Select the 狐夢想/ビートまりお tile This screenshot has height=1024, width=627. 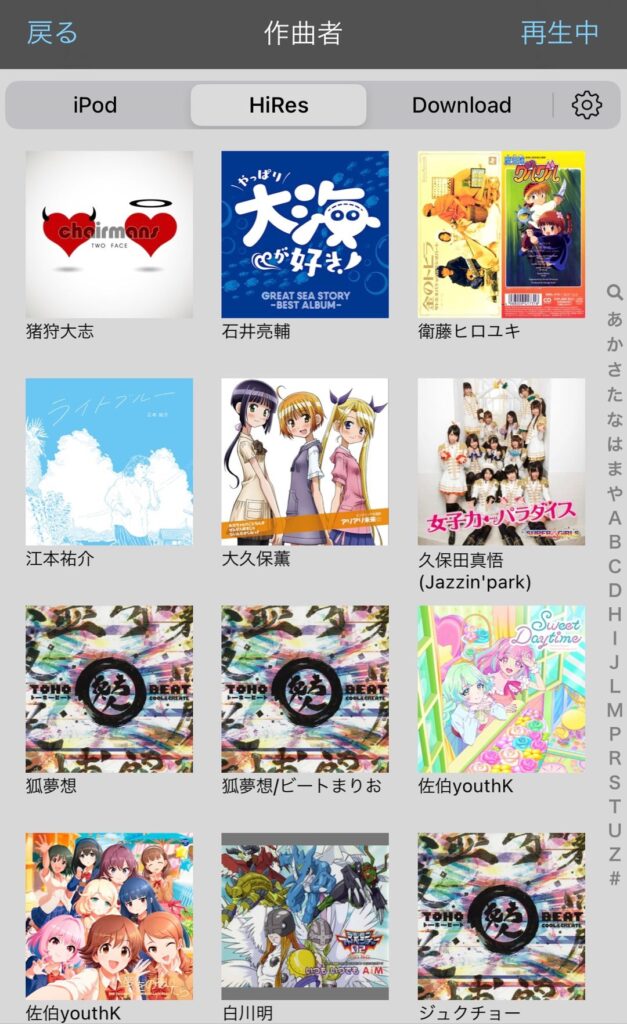(x=305, y=689)
